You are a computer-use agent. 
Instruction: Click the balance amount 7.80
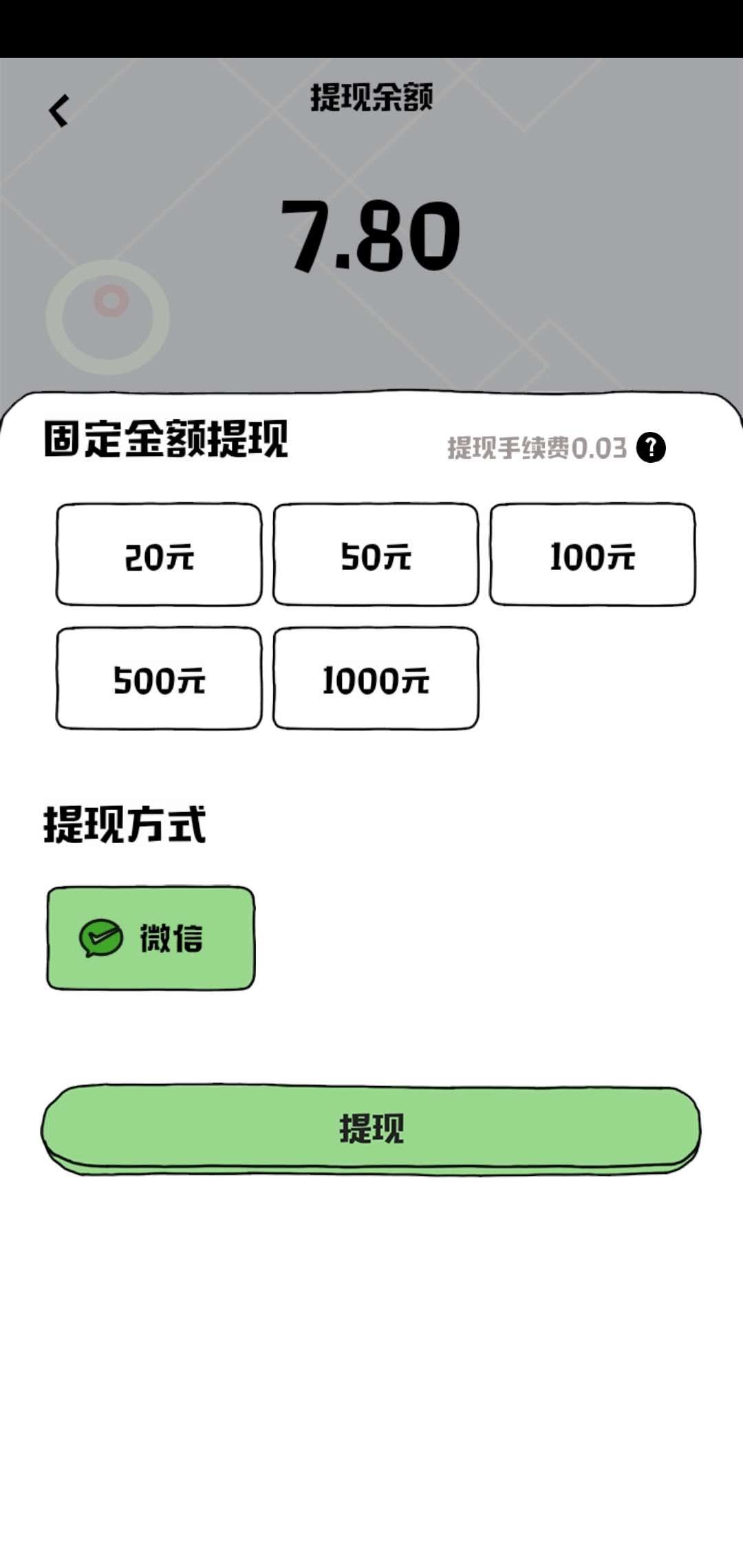click(370, 234)
